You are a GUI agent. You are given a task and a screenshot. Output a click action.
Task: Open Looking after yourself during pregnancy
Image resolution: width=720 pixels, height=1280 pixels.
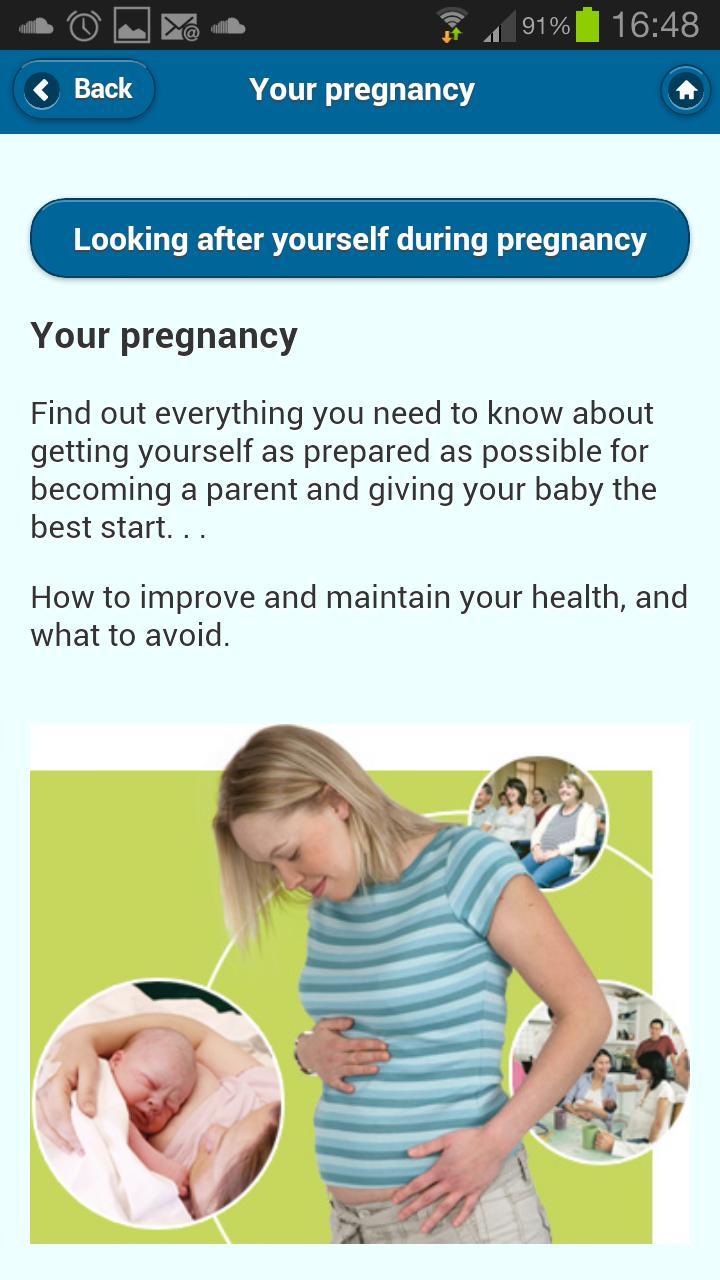tap(360, 239)
